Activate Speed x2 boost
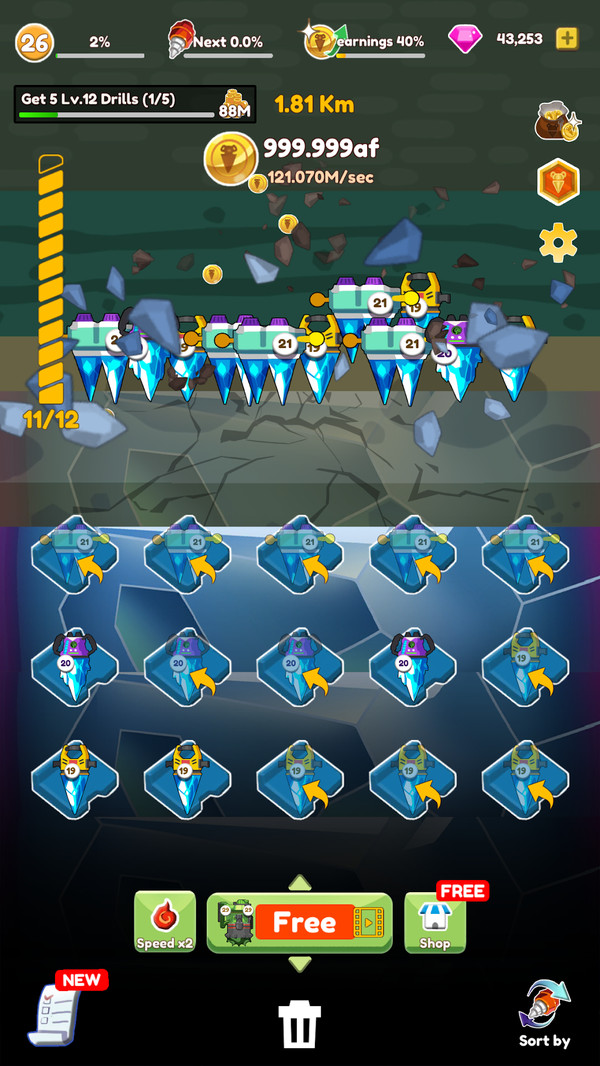The width and height of the screenshot is (600, 1066). pyautogui.click(x=165, y=921)
